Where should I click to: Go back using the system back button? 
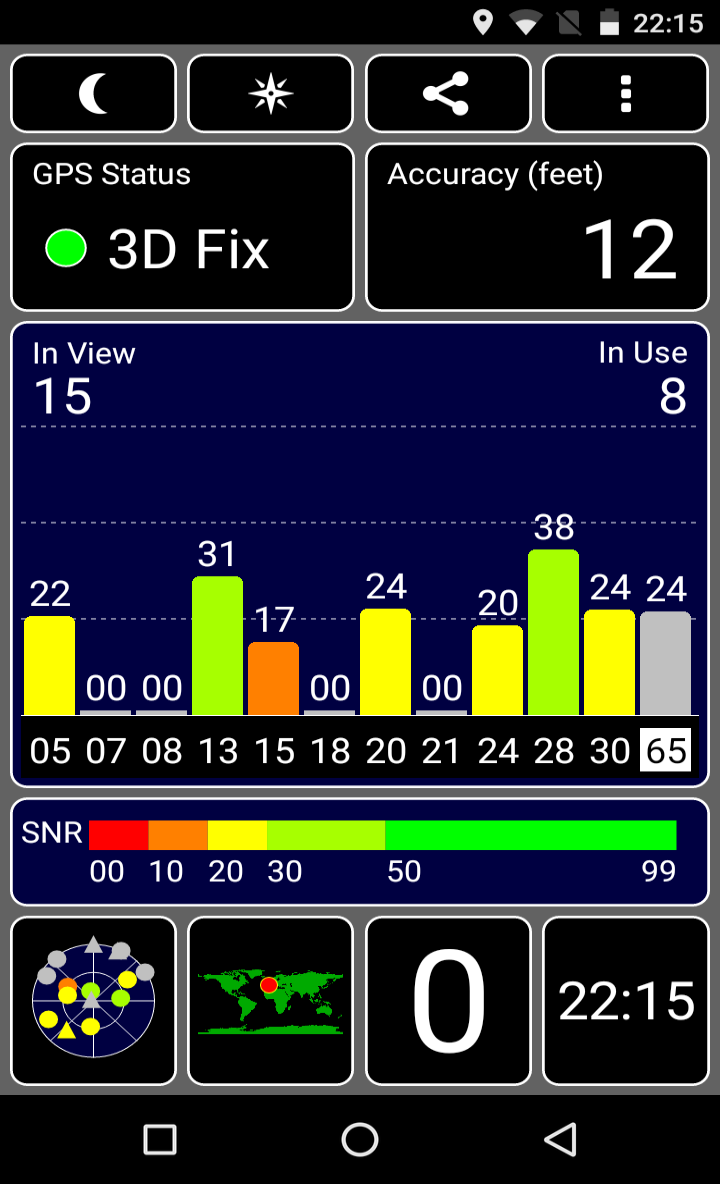click(561, 1139)
